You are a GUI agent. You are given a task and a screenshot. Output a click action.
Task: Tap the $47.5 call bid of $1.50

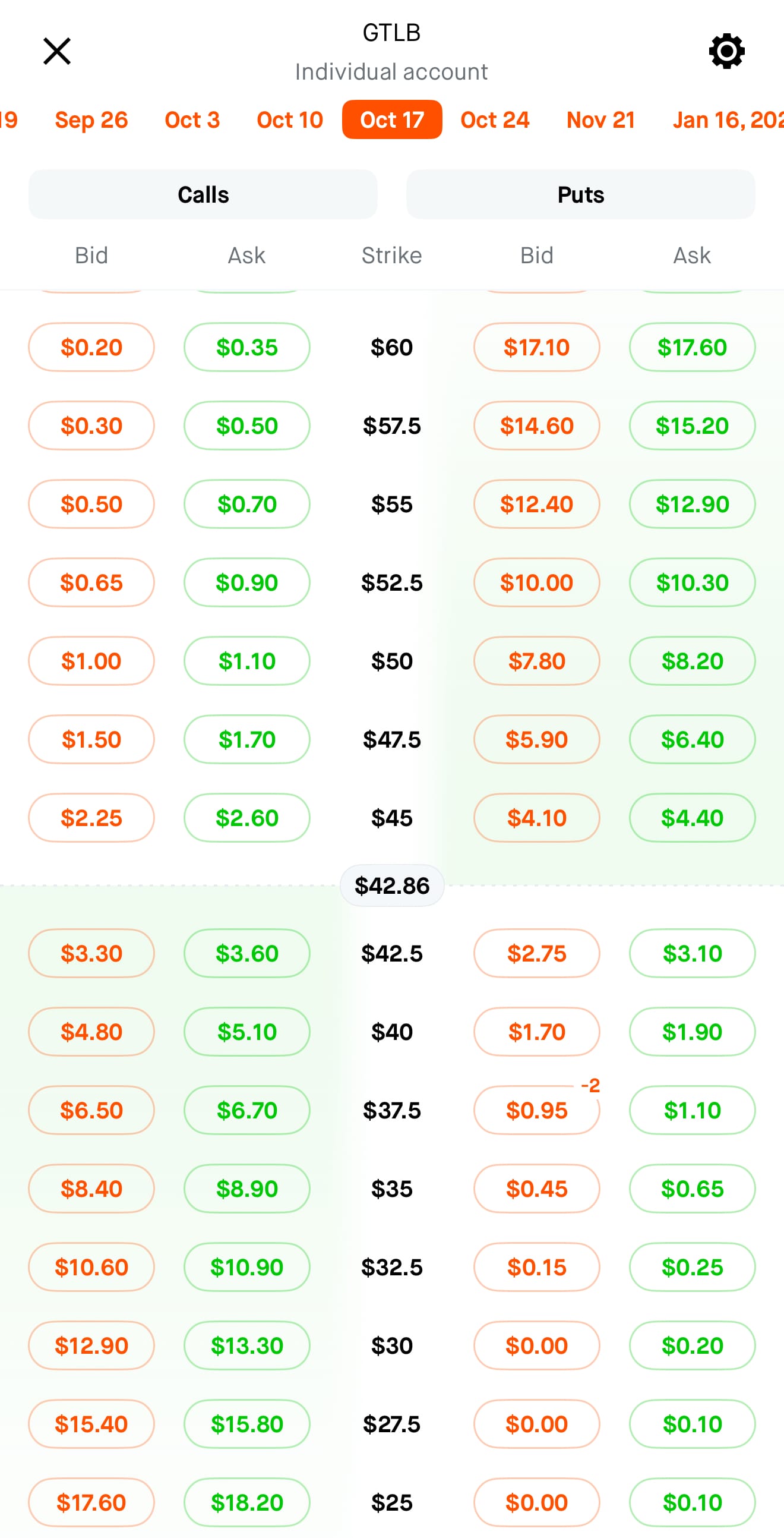pos(91,740)
